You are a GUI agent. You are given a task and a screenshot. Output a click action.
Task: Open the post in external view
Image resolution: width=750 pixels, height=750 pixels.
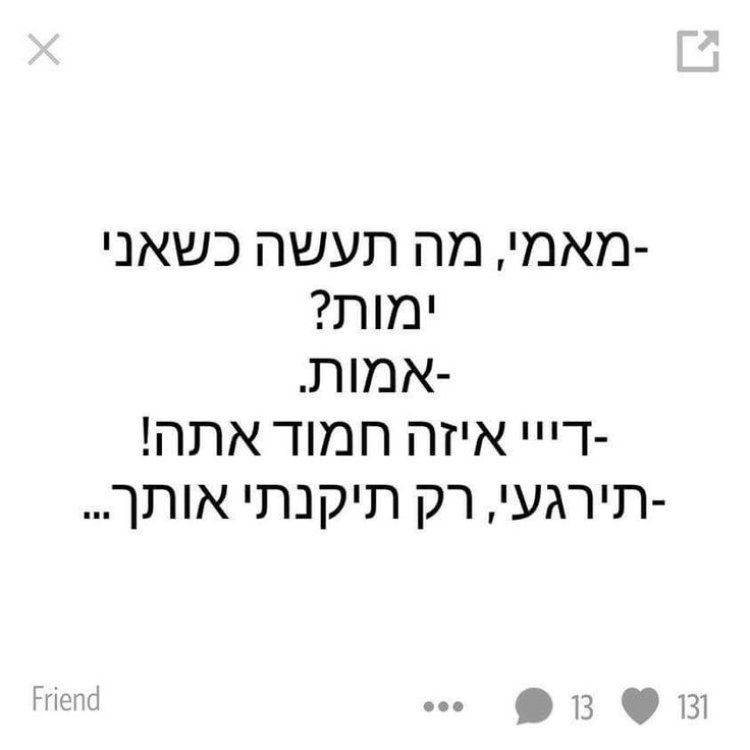697,51
